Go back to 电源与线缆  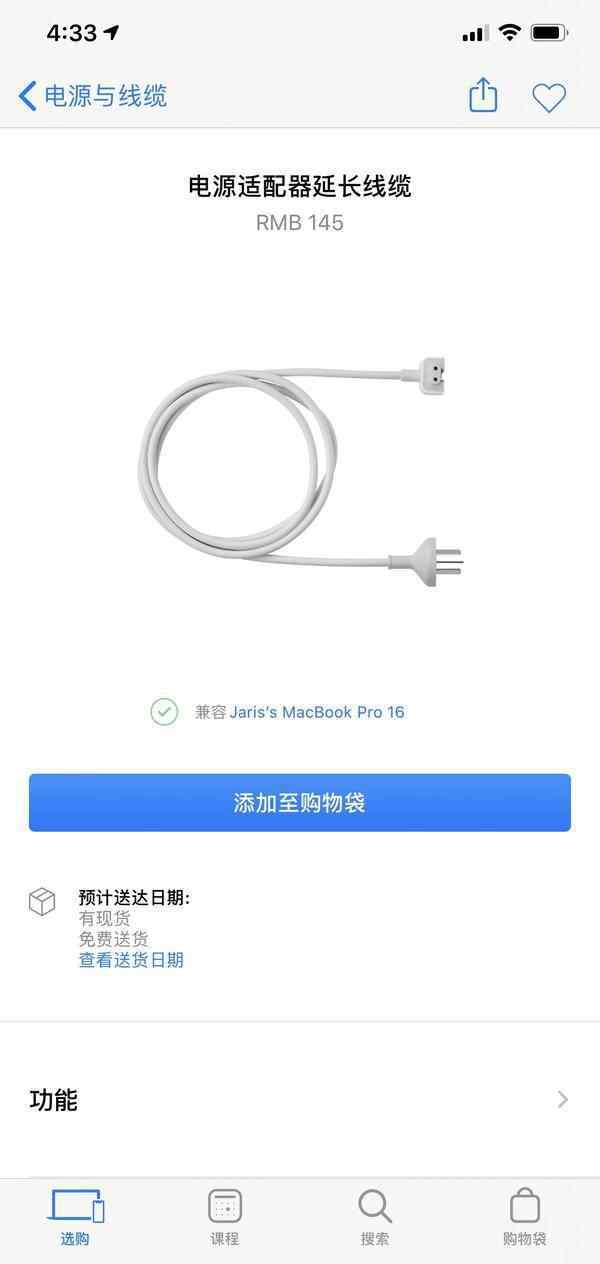(92, 96)
